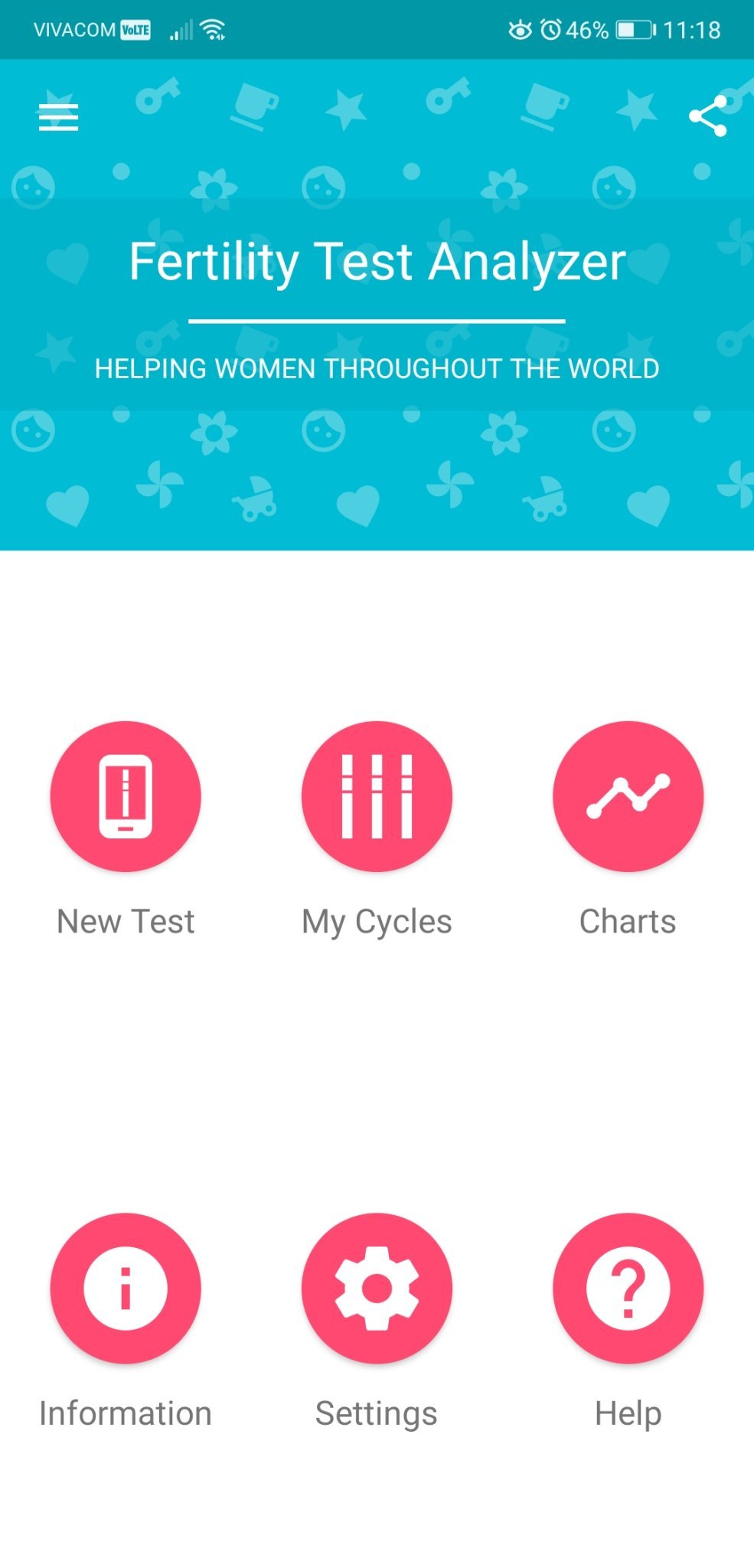Open the hamburger drawer menu
The image size is (754, 1568).
point(59,117)
